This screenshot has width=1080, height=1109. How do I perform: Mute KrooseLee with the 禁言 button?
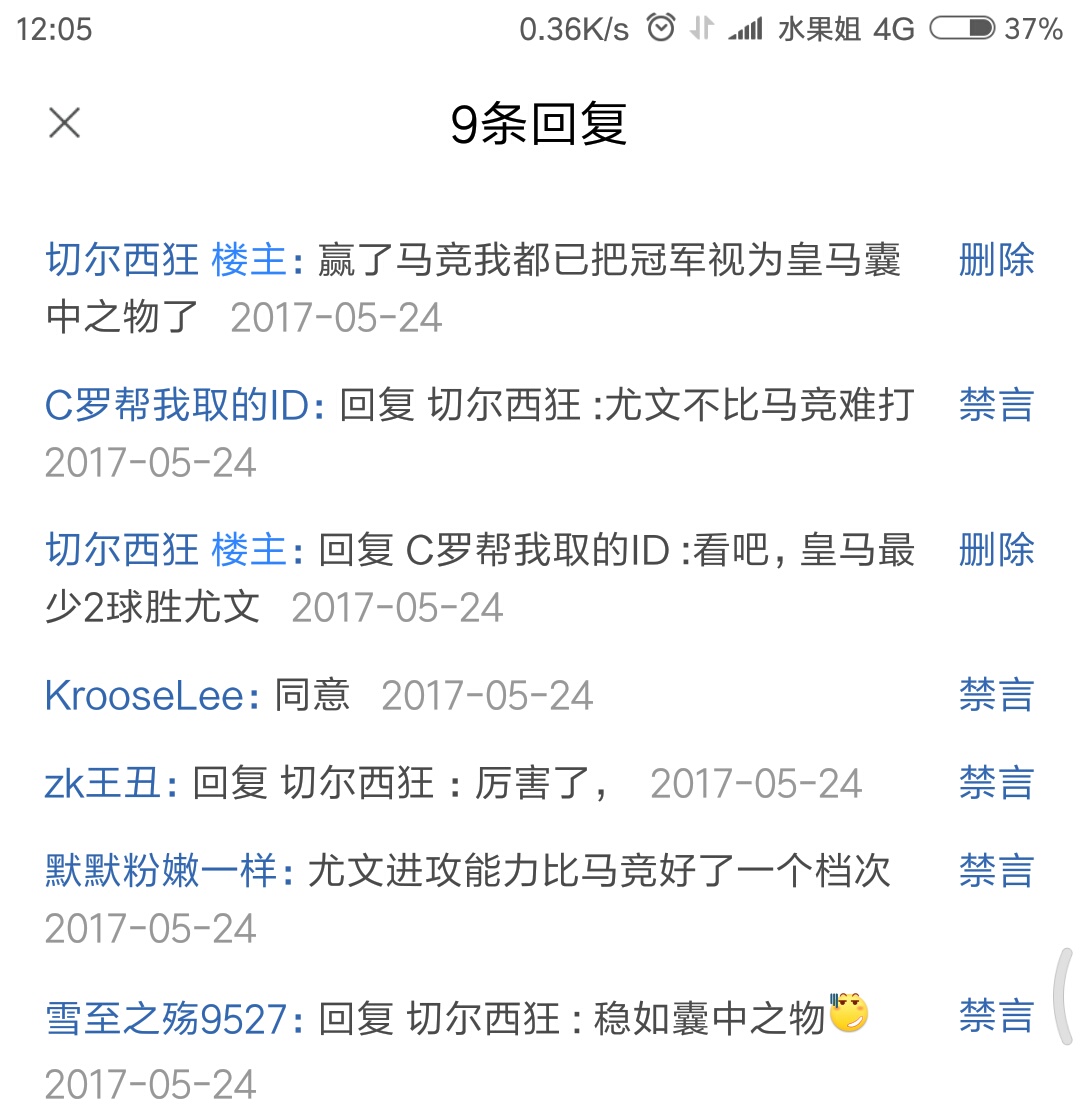[996, 695]
